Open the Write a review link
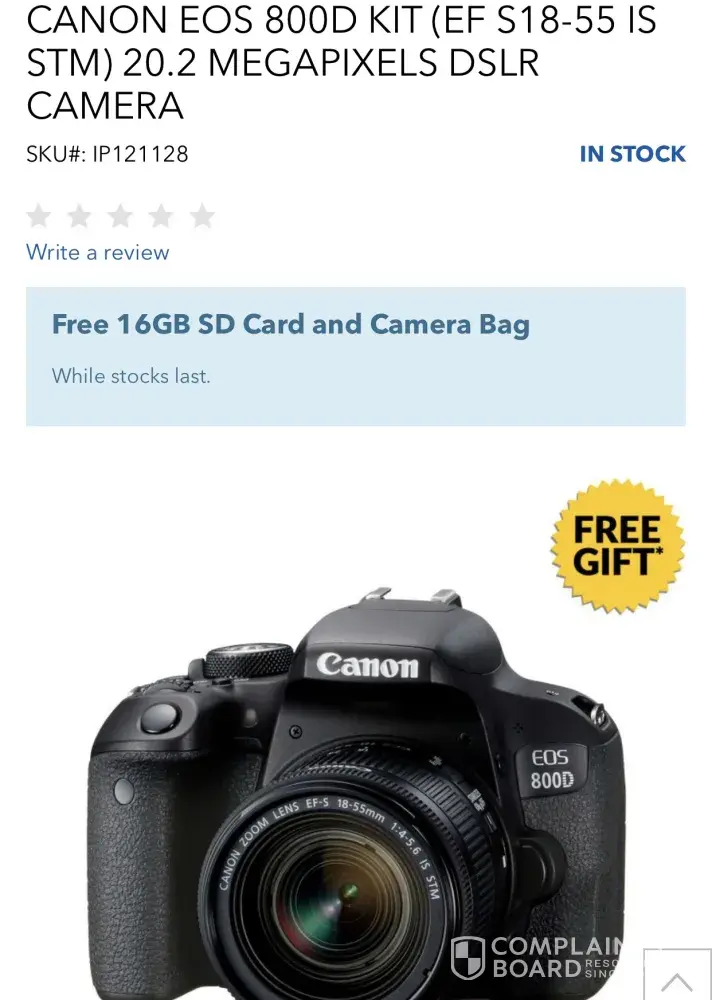Viewport: 712px width, 1000px height. tap(98, 252)
